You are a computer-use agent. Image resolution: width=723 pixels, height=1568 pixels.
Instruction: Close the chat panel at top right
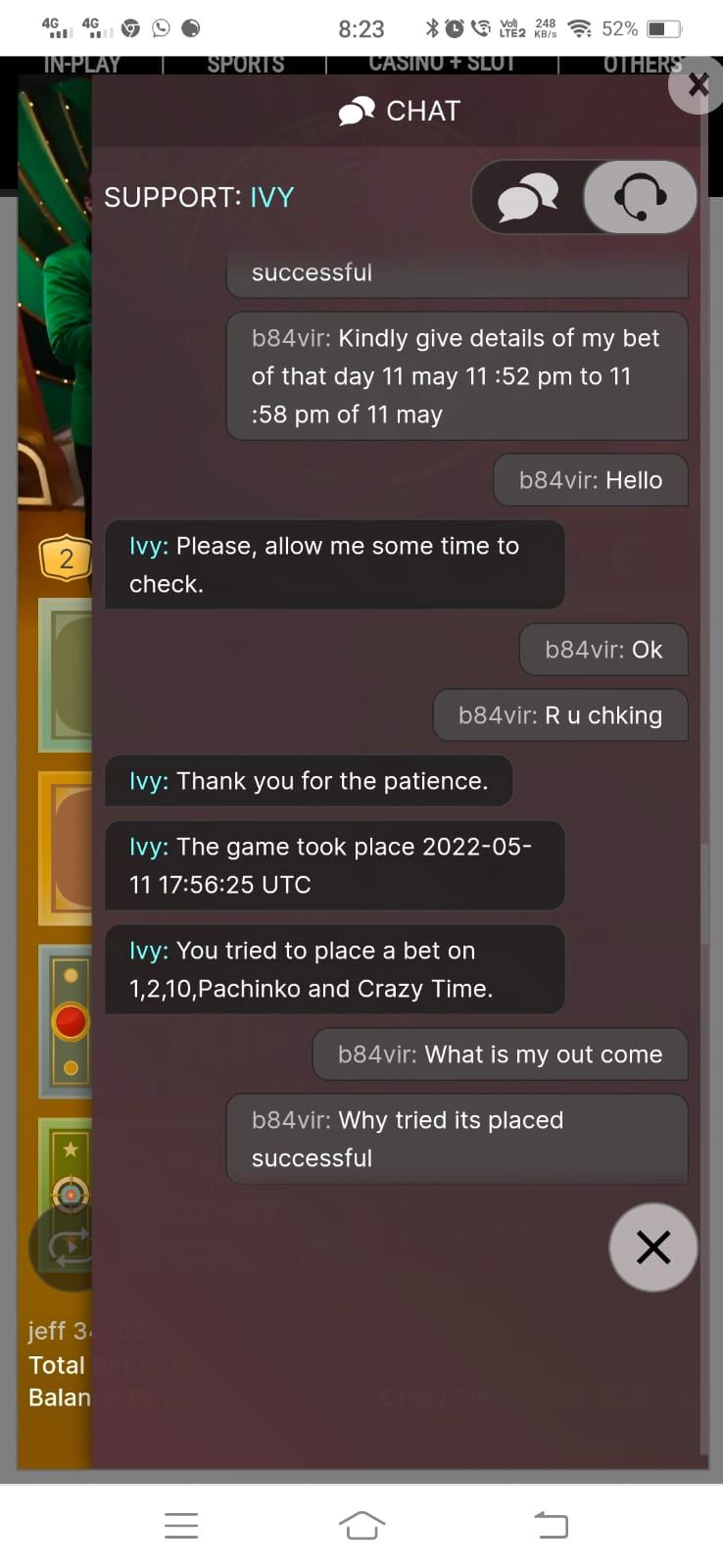(x=698, y=85)
